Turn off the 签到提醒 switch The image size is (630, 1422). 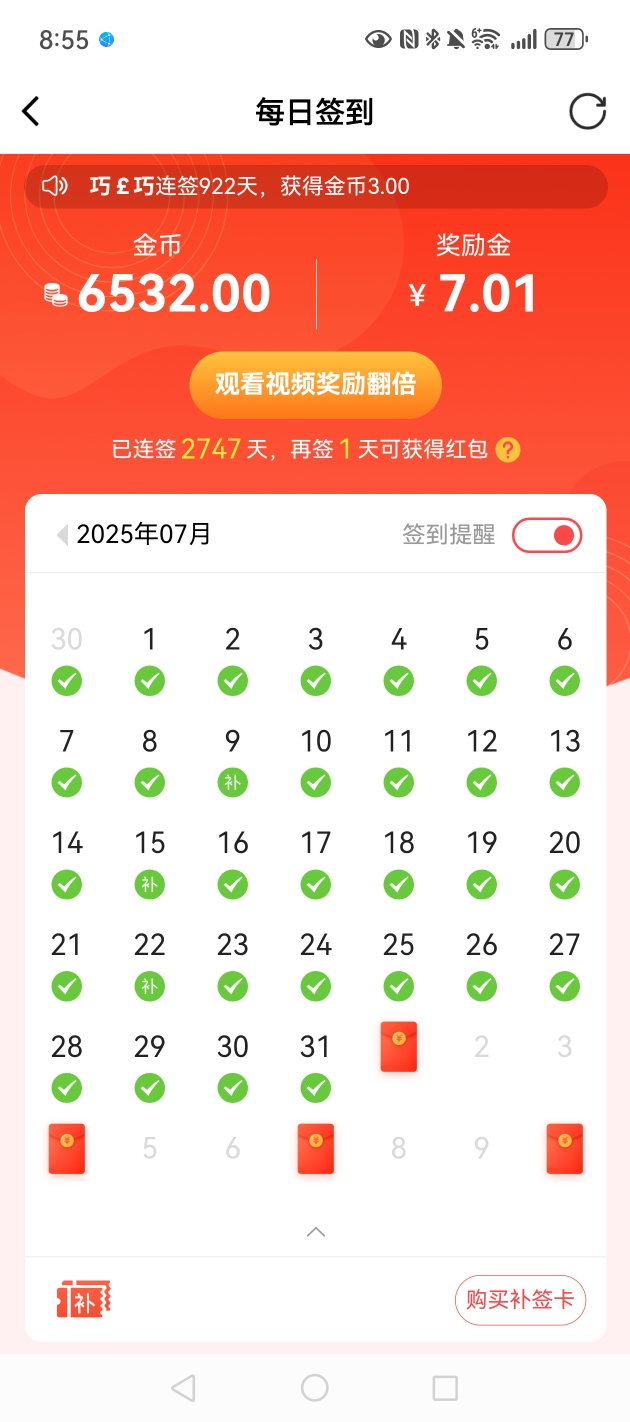[547, 535]
